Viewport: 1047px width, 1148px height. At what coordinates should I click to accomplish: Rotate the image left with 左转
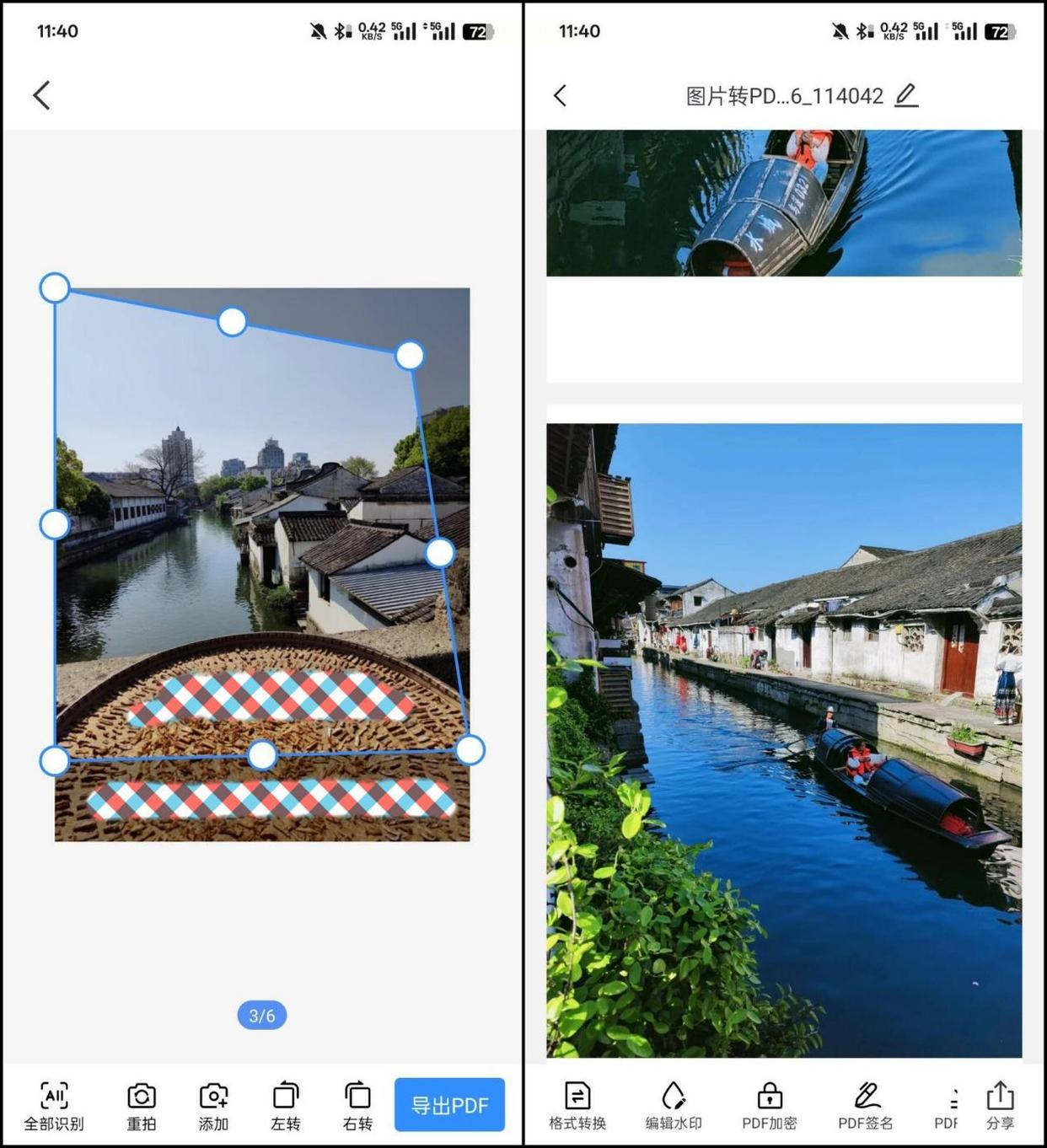tap(286, 1105)
